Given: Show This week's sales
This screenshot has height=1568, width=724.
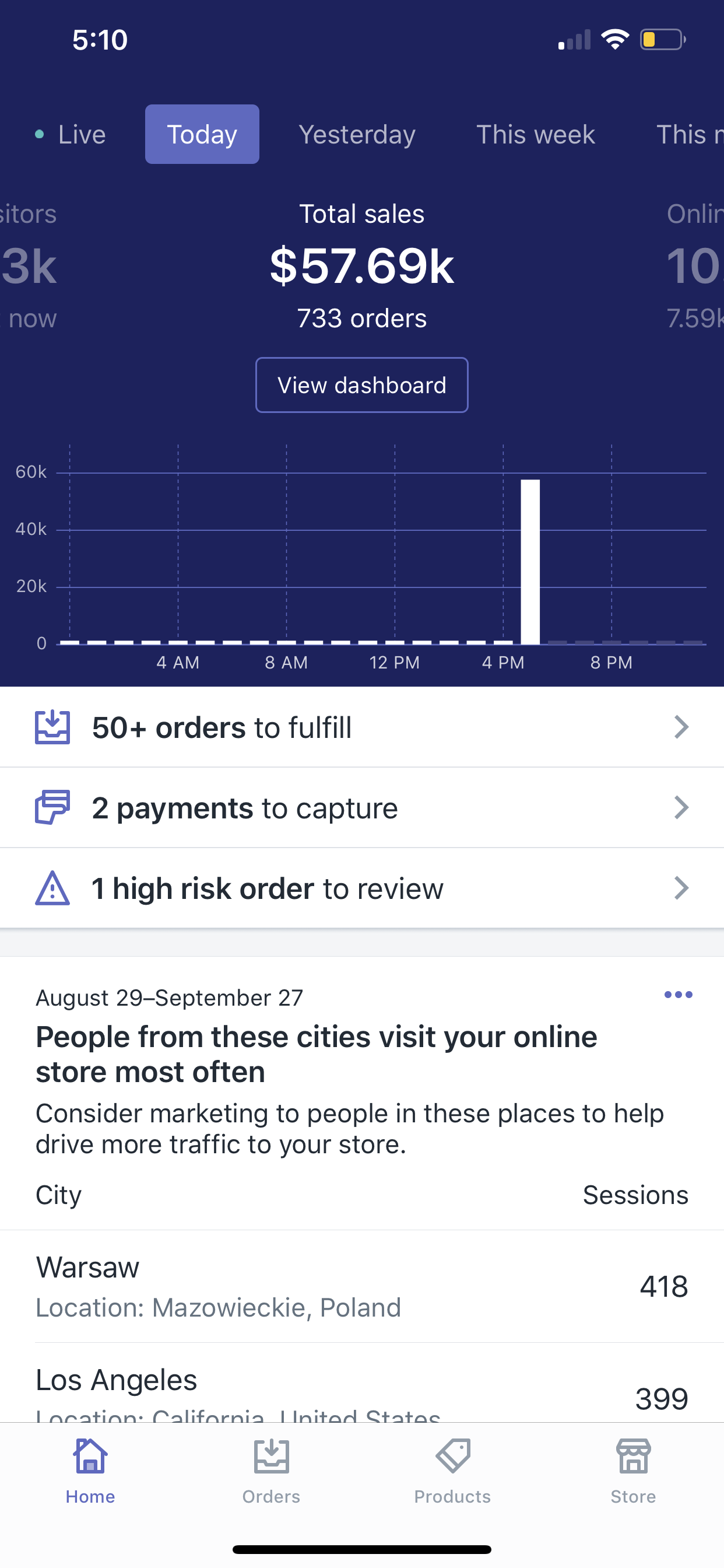Looking at the screenshot, I should coord(535,135).
